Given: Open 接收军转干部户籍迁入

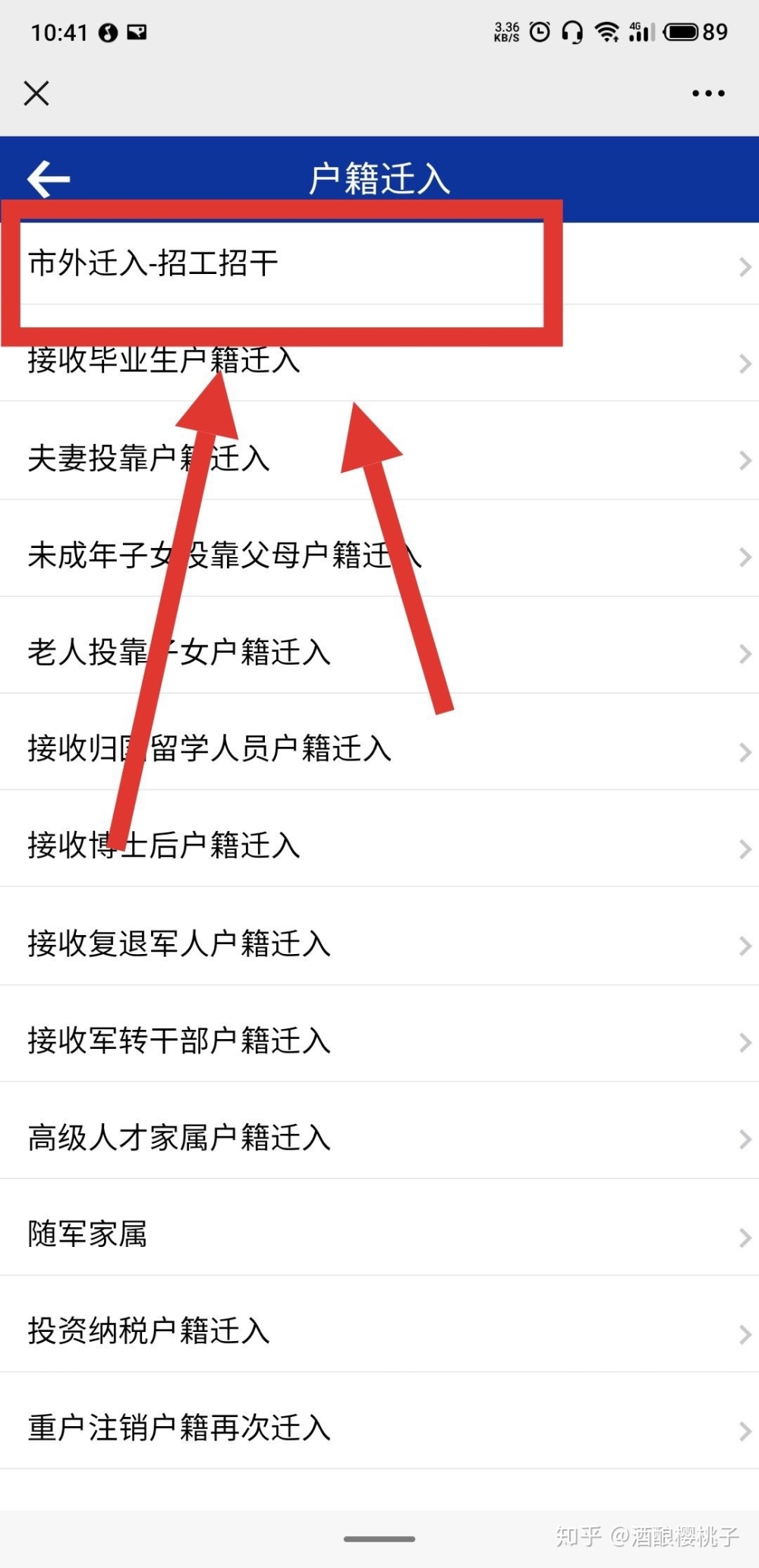Looking at the screenshot, I should pyautogui.click(x=379, y=1041).
